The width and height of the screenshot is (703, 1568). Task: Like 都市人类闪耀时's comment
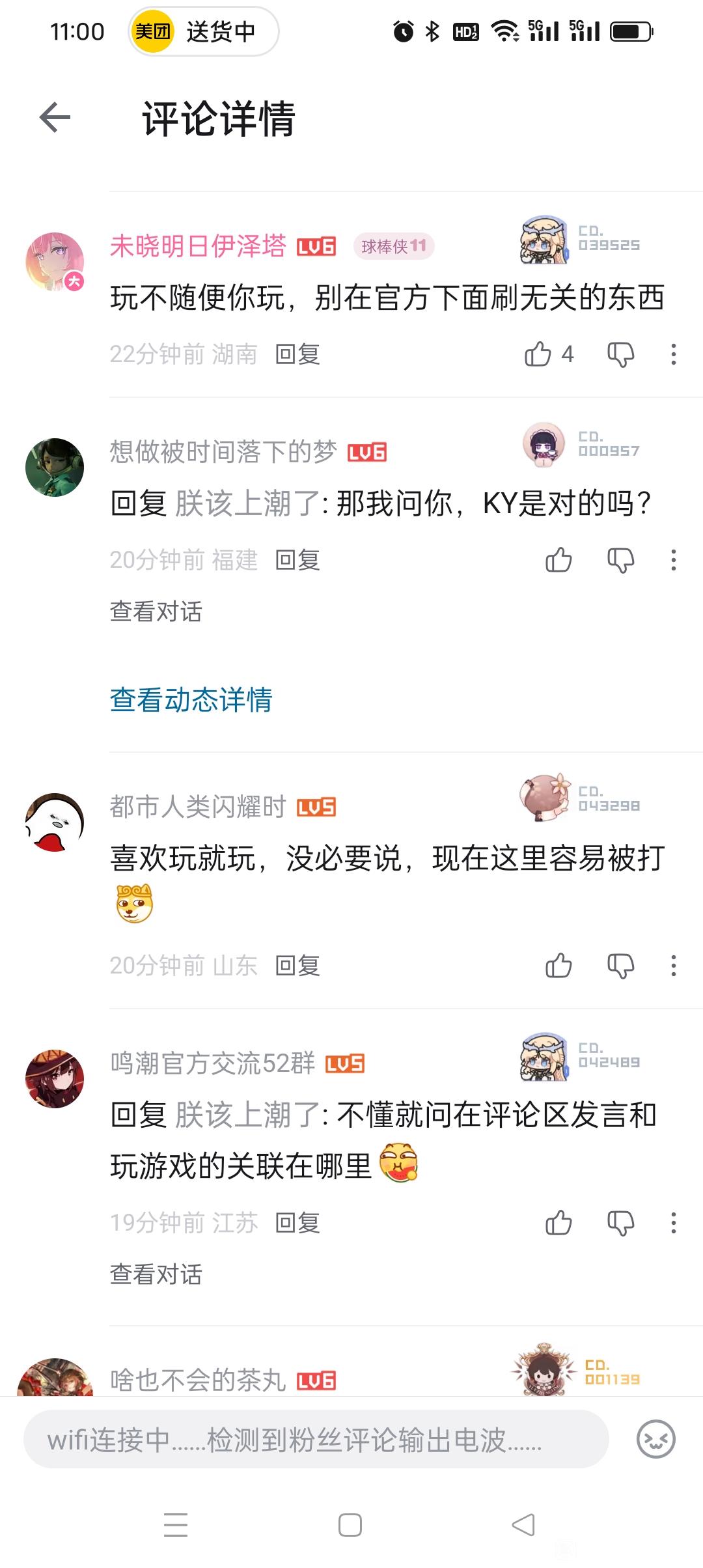click(x=558, y=966)
